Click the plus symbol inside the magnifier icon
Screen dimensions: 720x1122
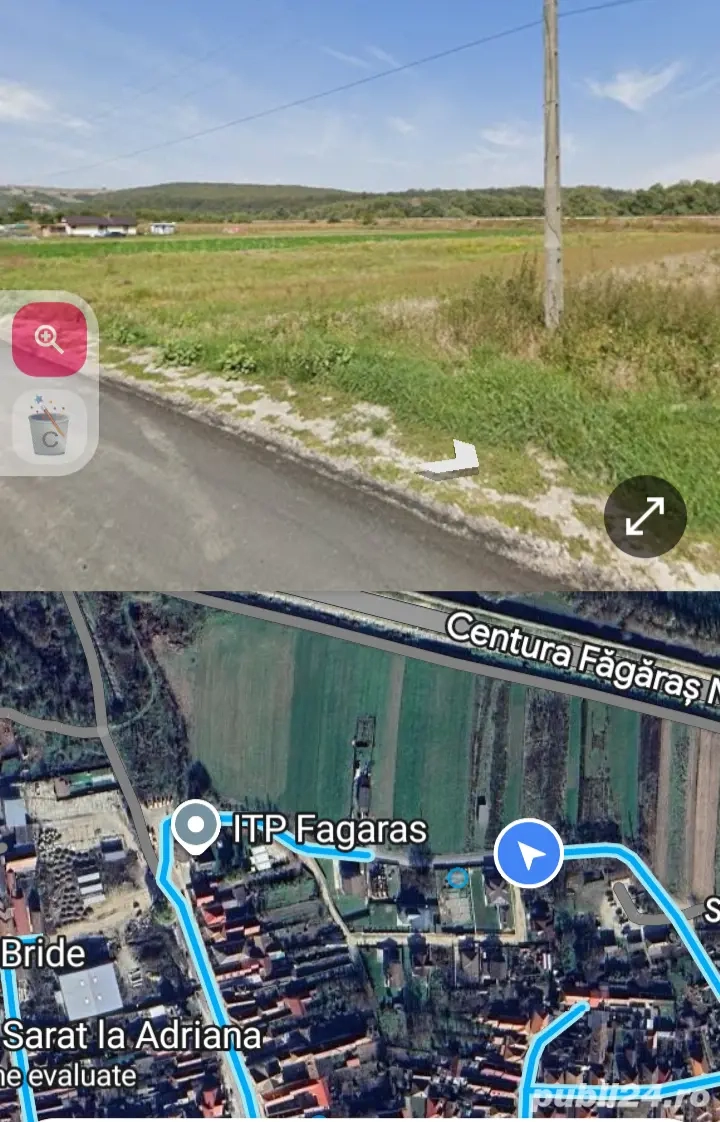click(x=47, y=337)
